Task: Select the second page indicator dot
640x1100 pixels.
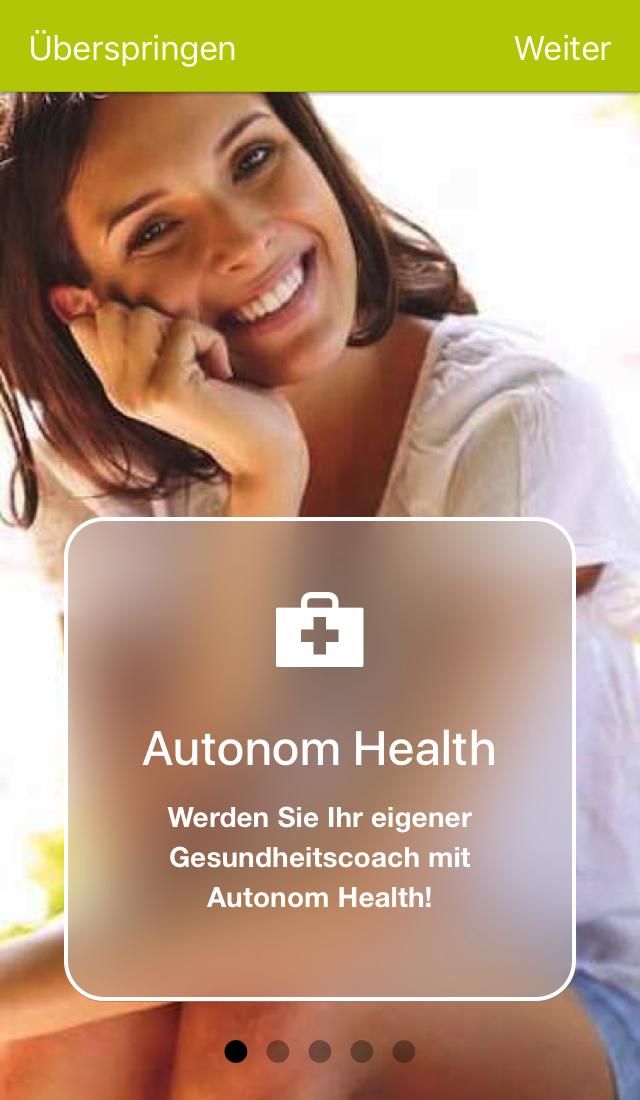Action: [278, 1051]
